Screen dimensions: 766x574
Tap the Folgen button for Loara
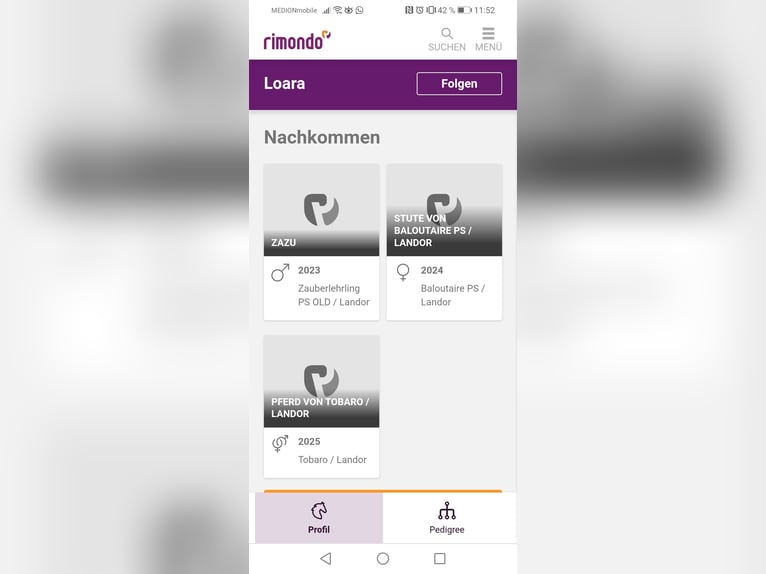click(459, 84)
